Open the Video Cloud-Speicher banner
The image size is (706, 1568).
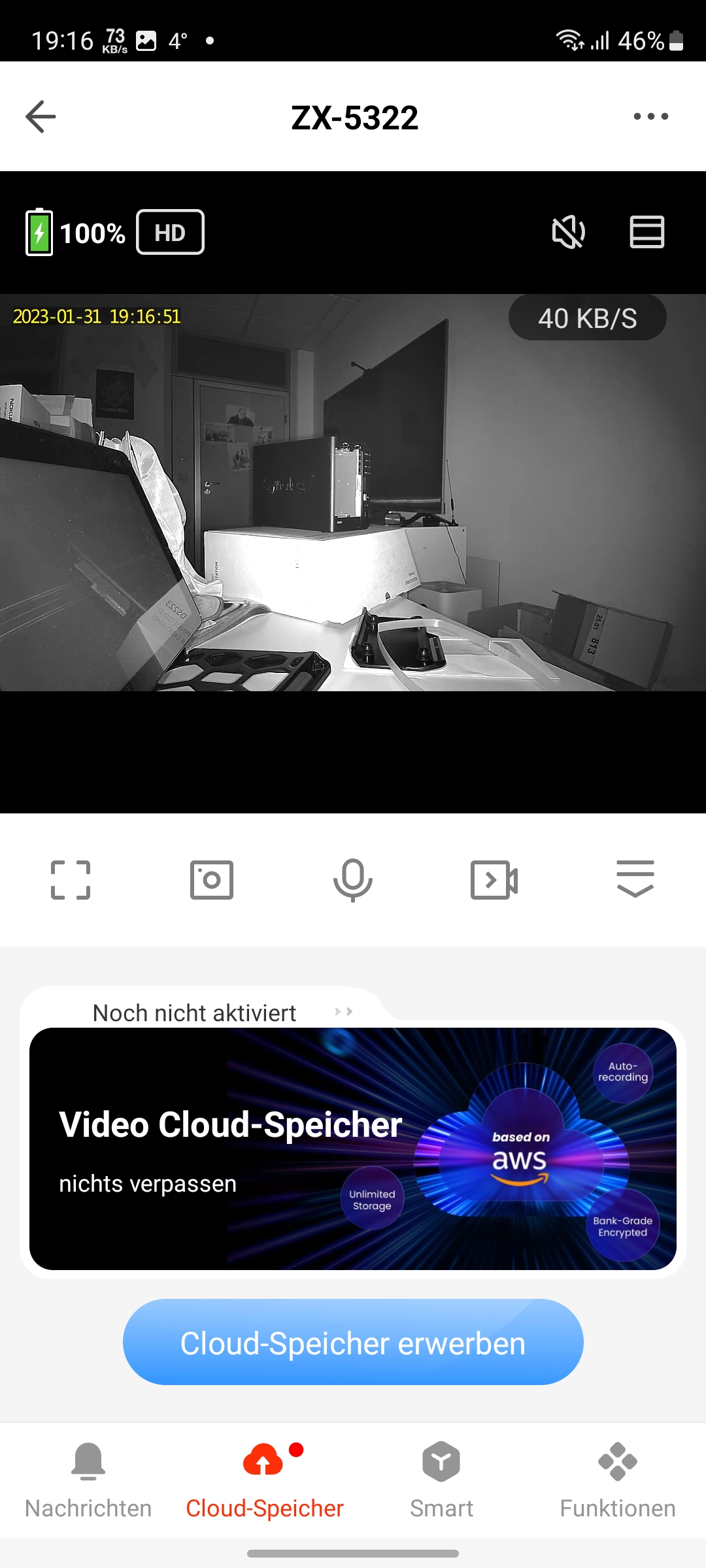pyautogui.click(x=353, y=1149)
